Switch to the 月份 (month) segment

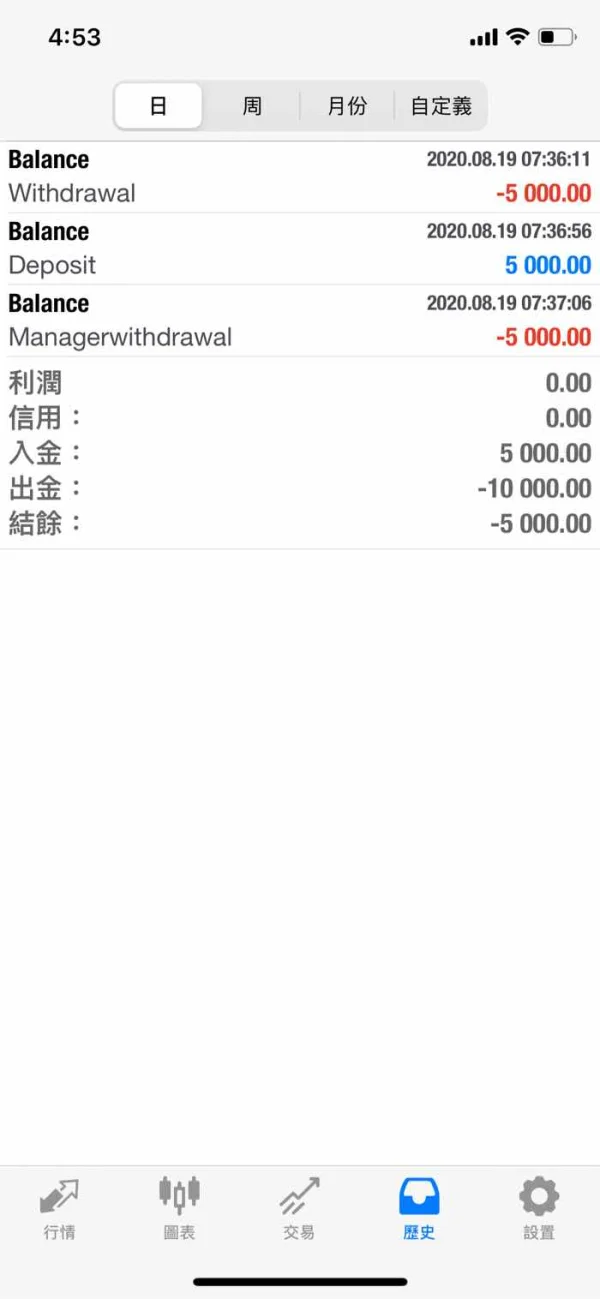(x=347, y=106)
